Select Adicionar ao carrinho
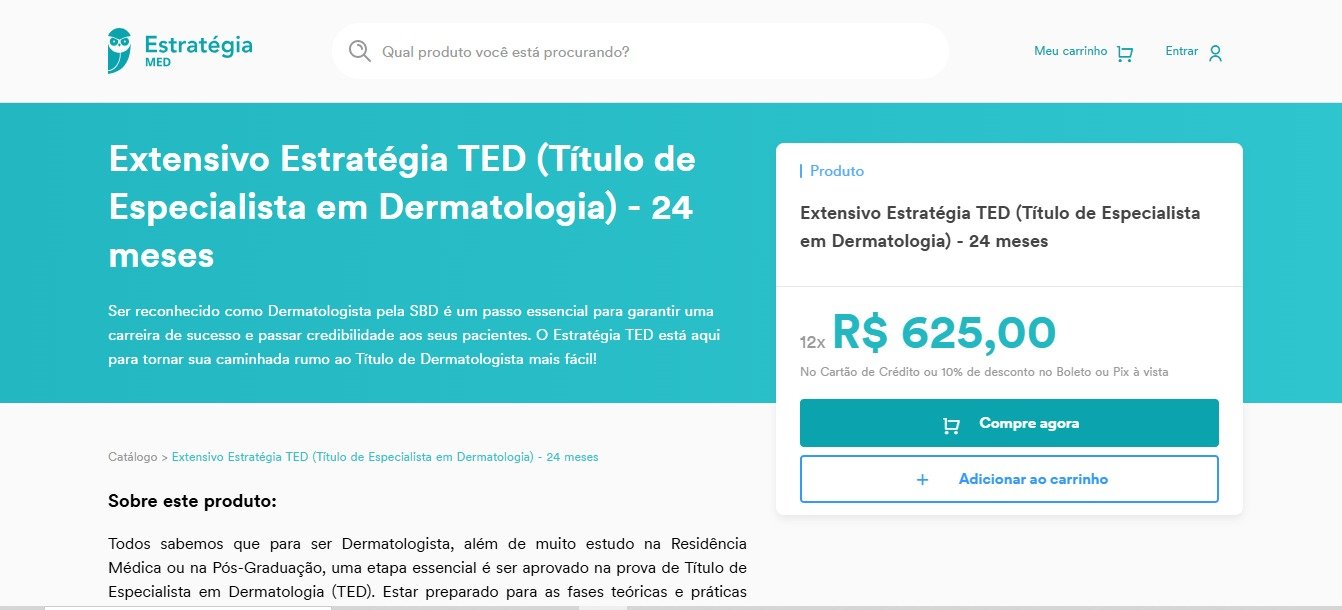This screenshot has height=610, width=1342. pos(1009,479)
